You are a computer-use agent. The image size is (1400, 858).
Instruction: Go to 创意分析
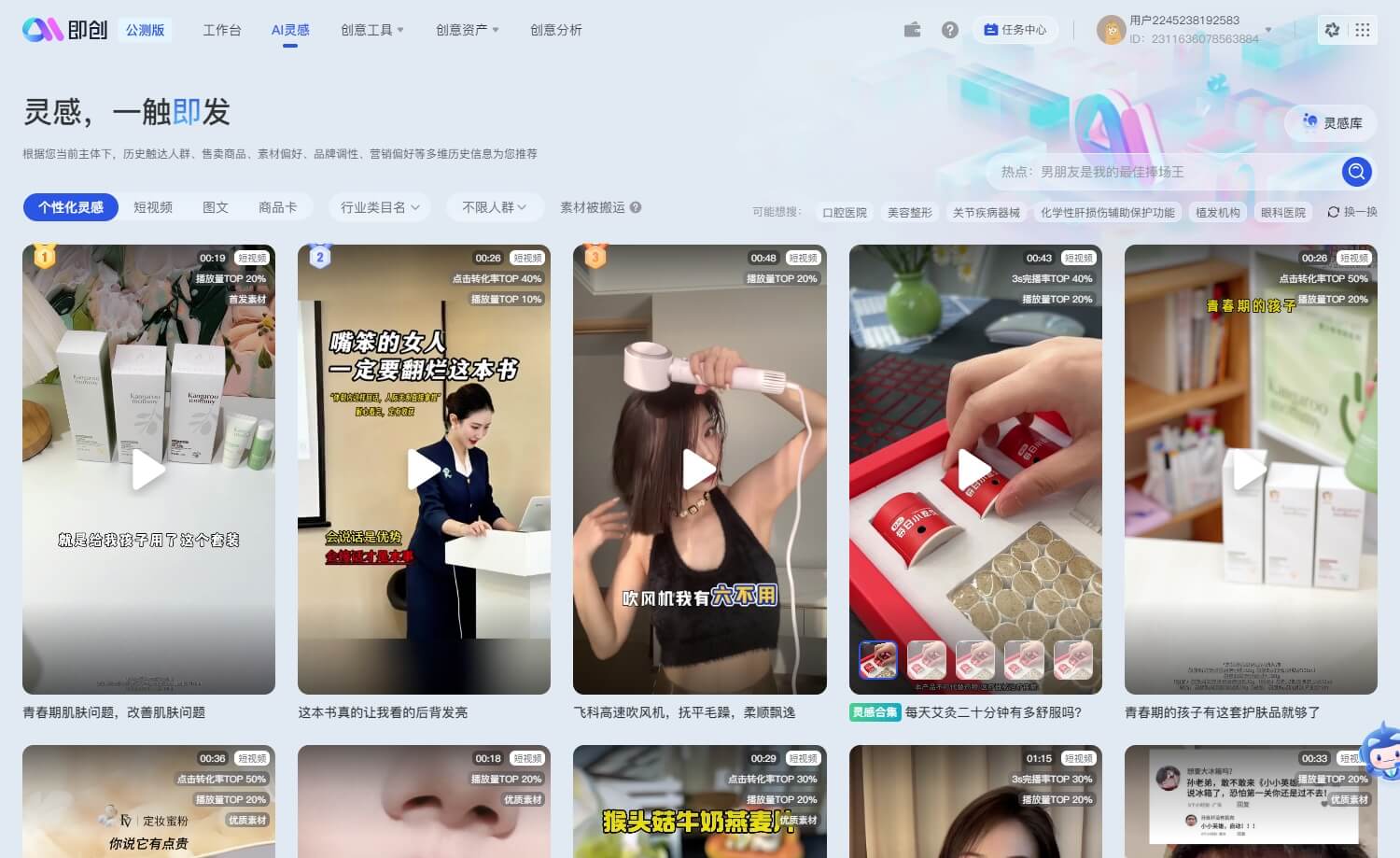point(555,30)
